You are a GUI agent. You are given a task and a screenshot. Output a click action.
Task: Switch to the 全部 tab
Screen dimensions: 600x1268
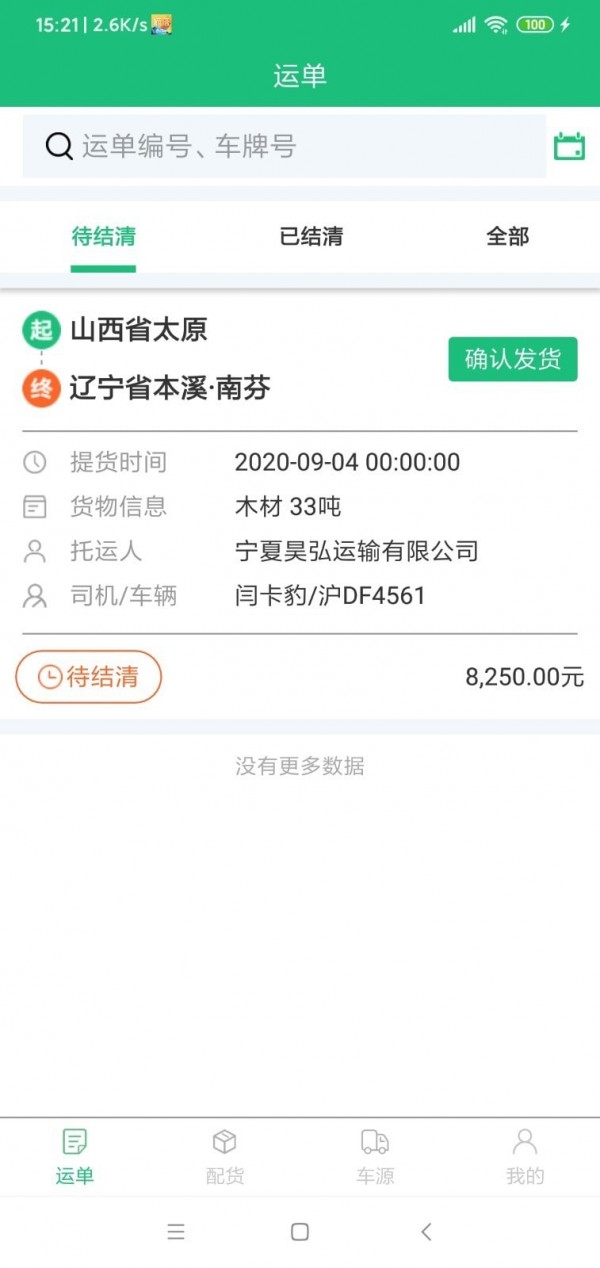(507, 237)
